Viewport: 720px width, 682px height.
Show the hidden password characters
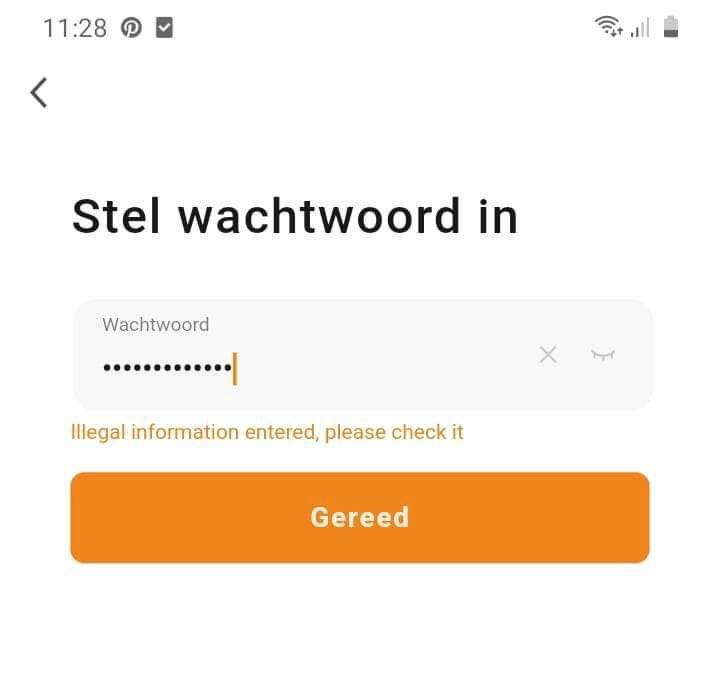click(x=602, y=354)
